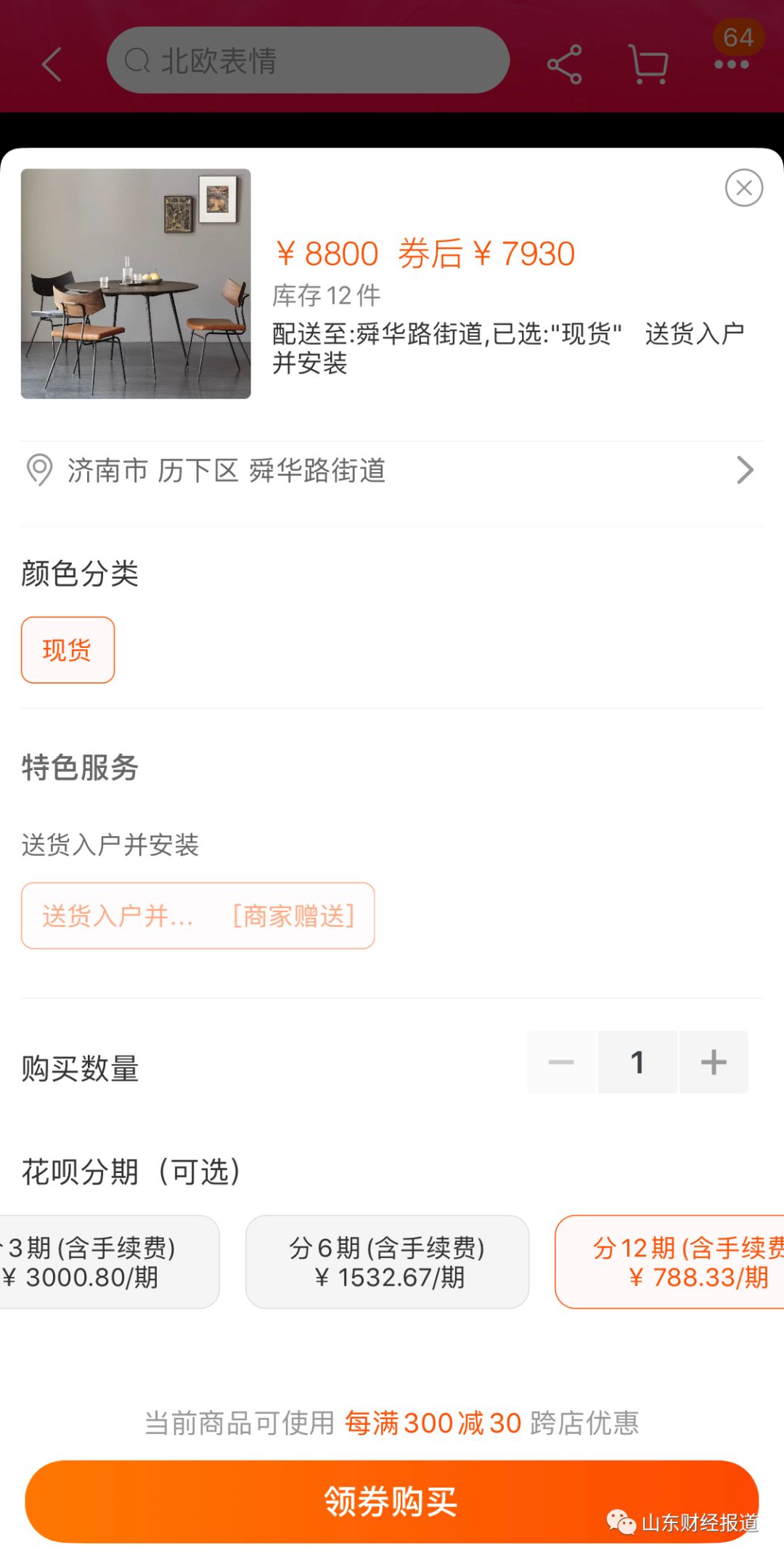Tap the minus stepper to decrease quantity
This screenshot has height=1558, width=784.
560,1063
